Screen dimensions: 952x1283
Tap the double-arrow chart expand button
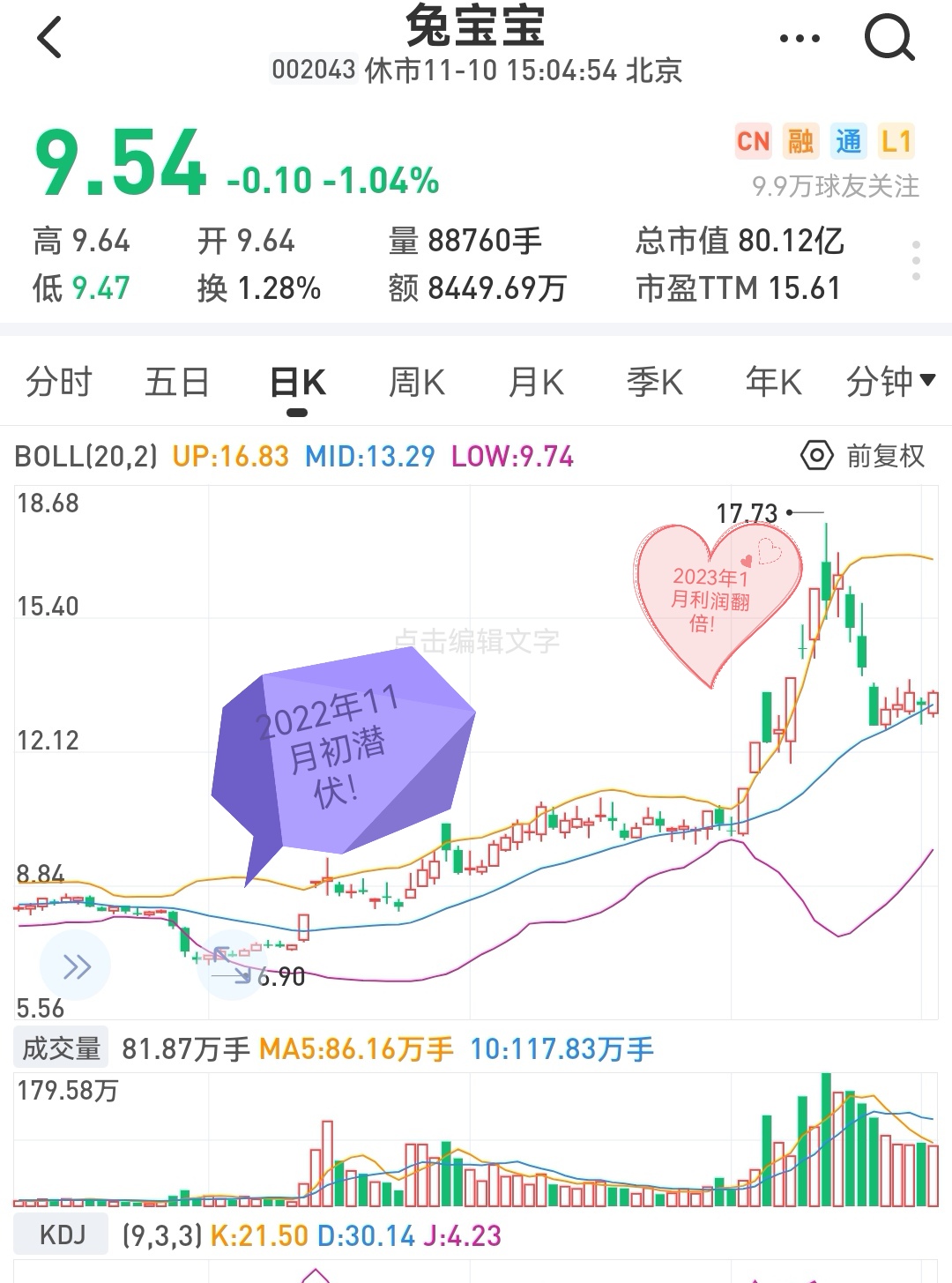(x=76, y=966)
